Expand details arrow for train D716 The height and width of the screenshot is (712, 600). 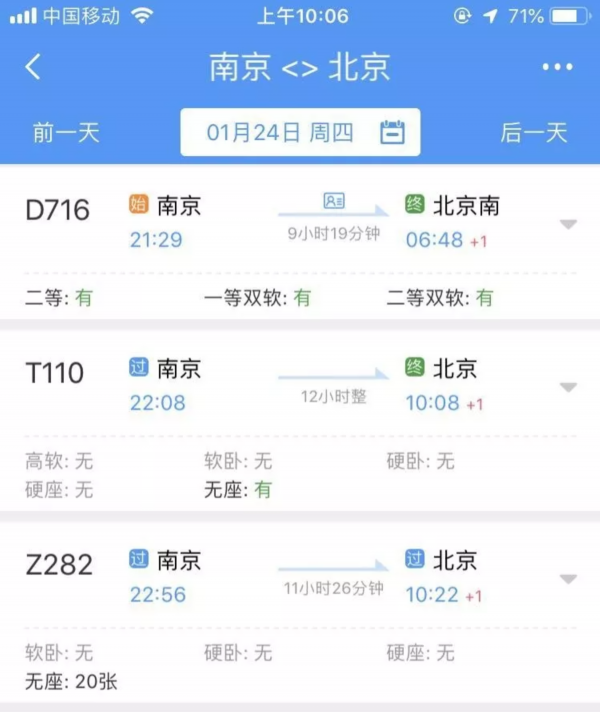(x=568, y=224)
